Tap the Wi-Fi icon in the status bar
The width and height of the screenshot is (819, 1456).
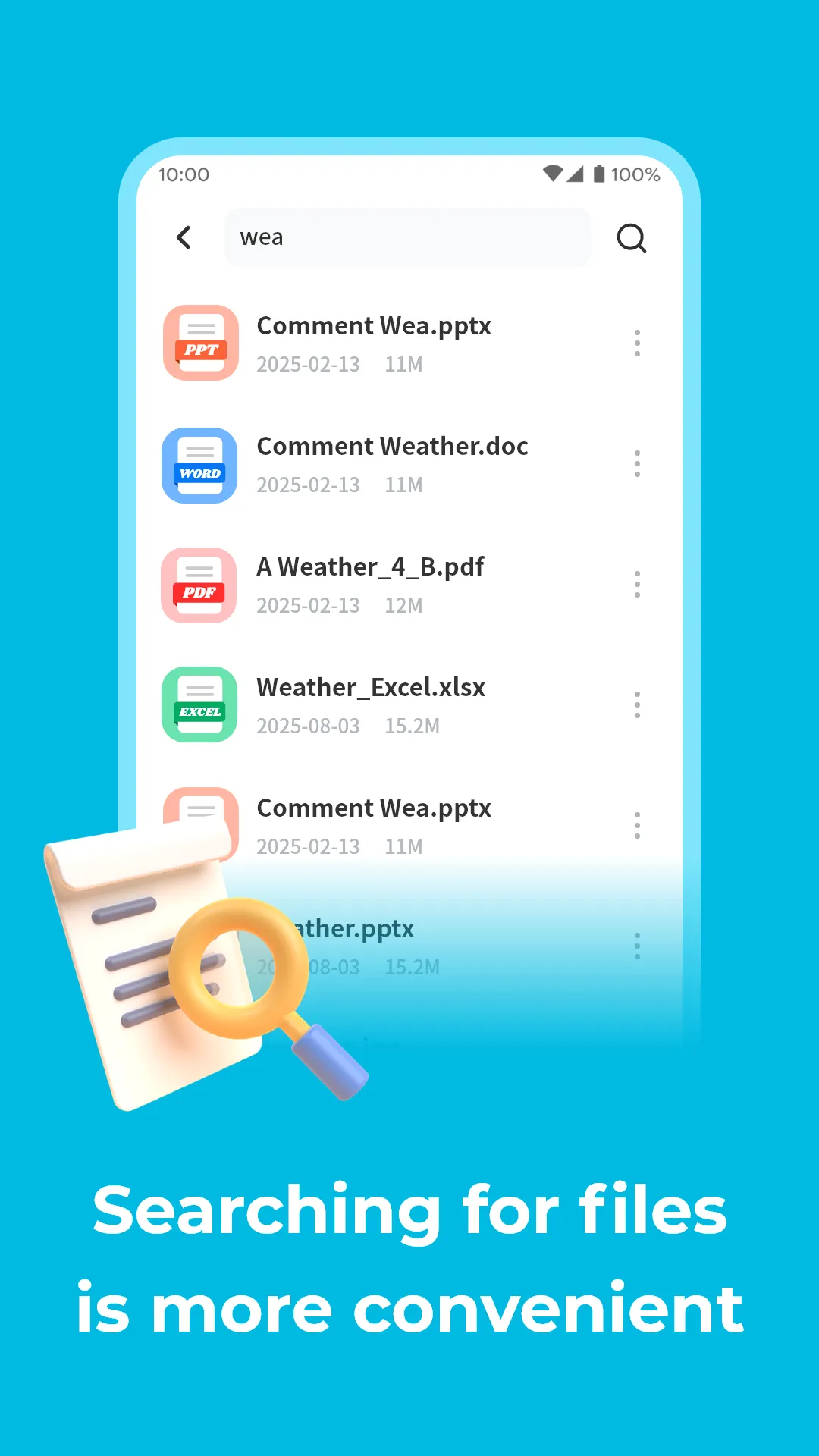coord(553,174)
